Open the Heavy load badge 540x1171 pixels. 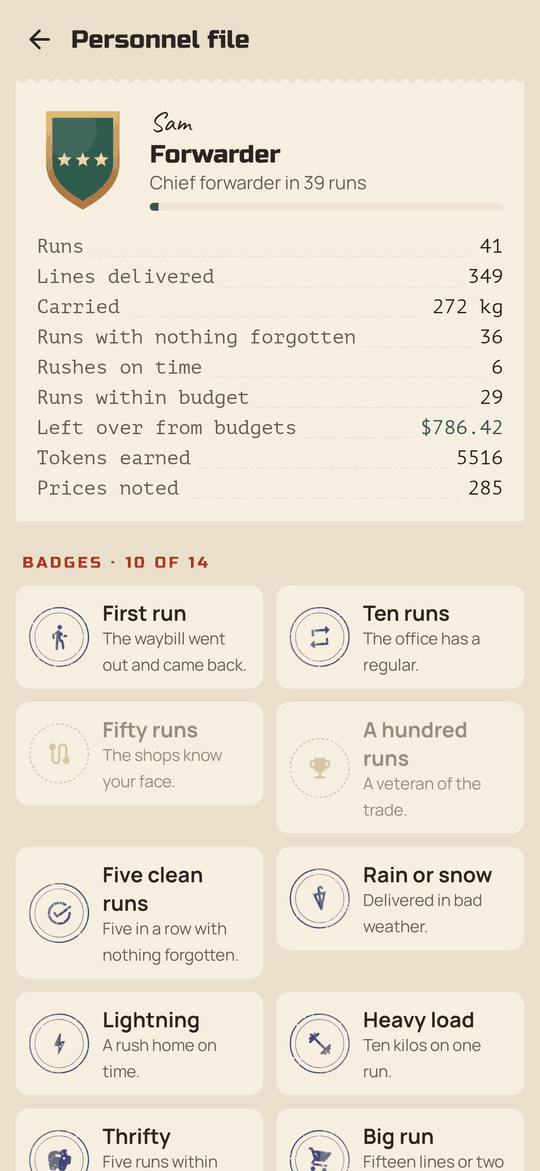(x=400, y=1043)
